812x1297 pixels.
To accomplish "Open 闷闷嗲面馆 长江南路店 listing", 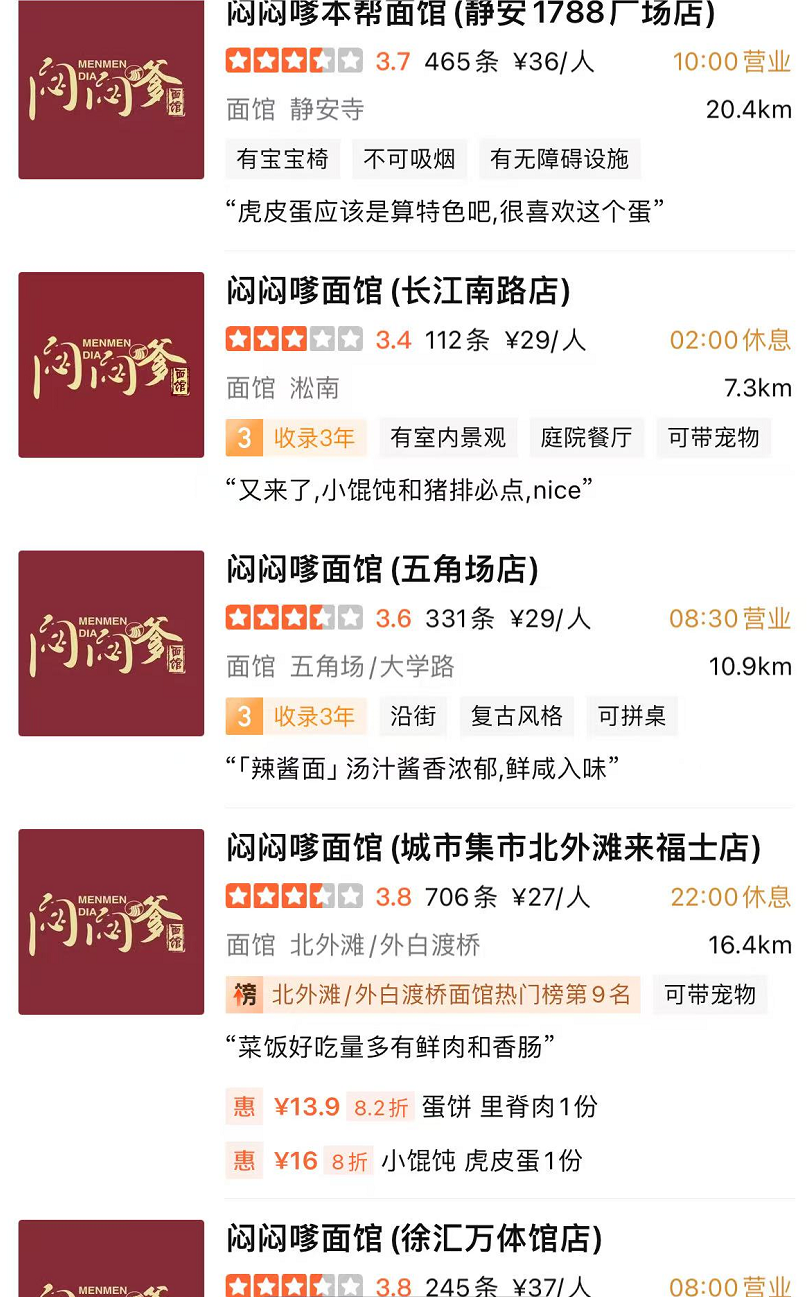I will (x=398, y=291).
